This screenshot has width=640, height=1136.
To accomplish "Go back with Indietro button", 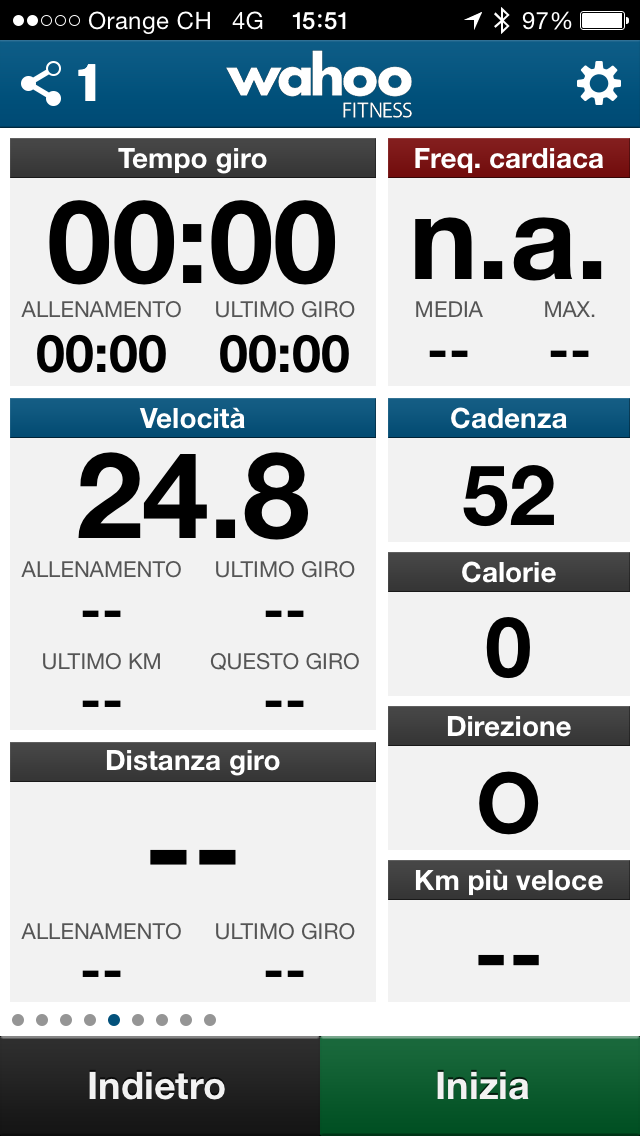I will click(158, 1087).
